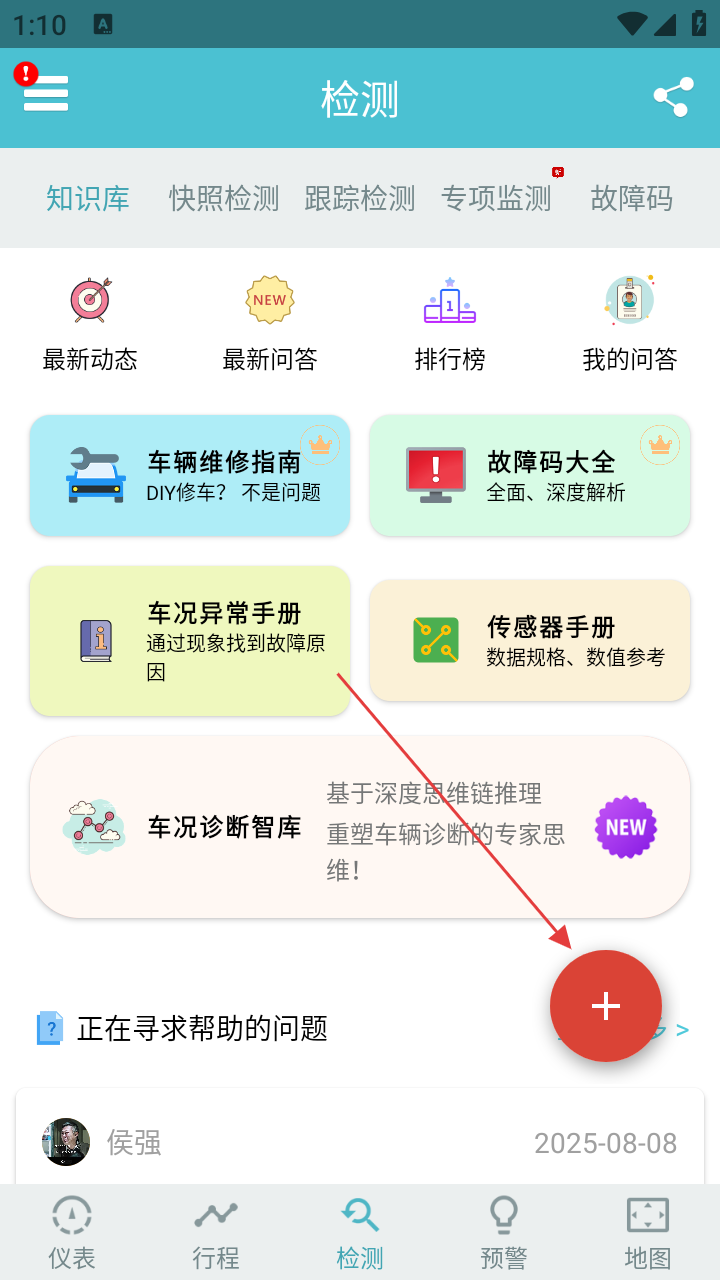720x1280 pixels.
Task: Open the 车辆维修指南 card
Action: [190, 476]
